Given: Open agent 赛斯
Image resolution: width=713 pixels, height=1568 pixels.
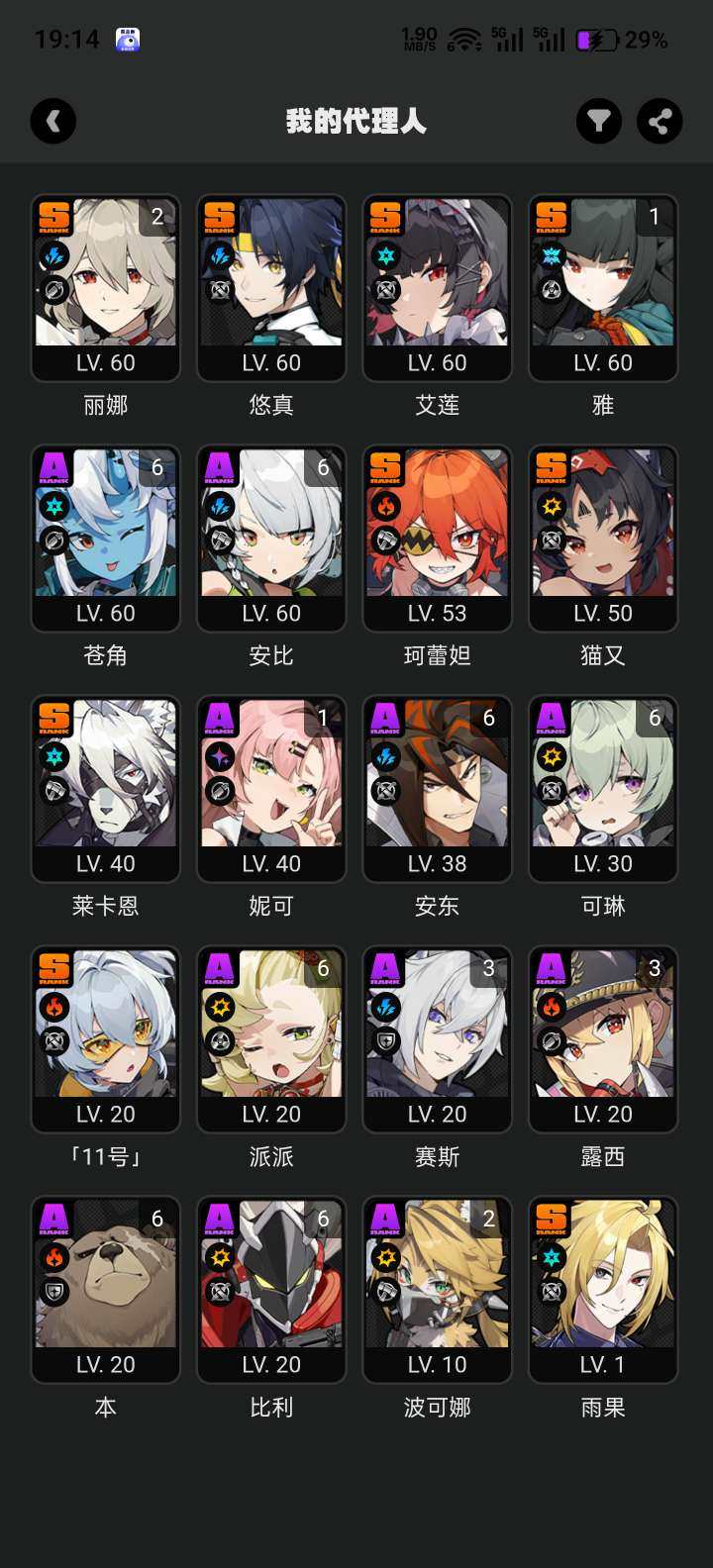Looking at the screenshot, I should click(x=437, y=1038).
